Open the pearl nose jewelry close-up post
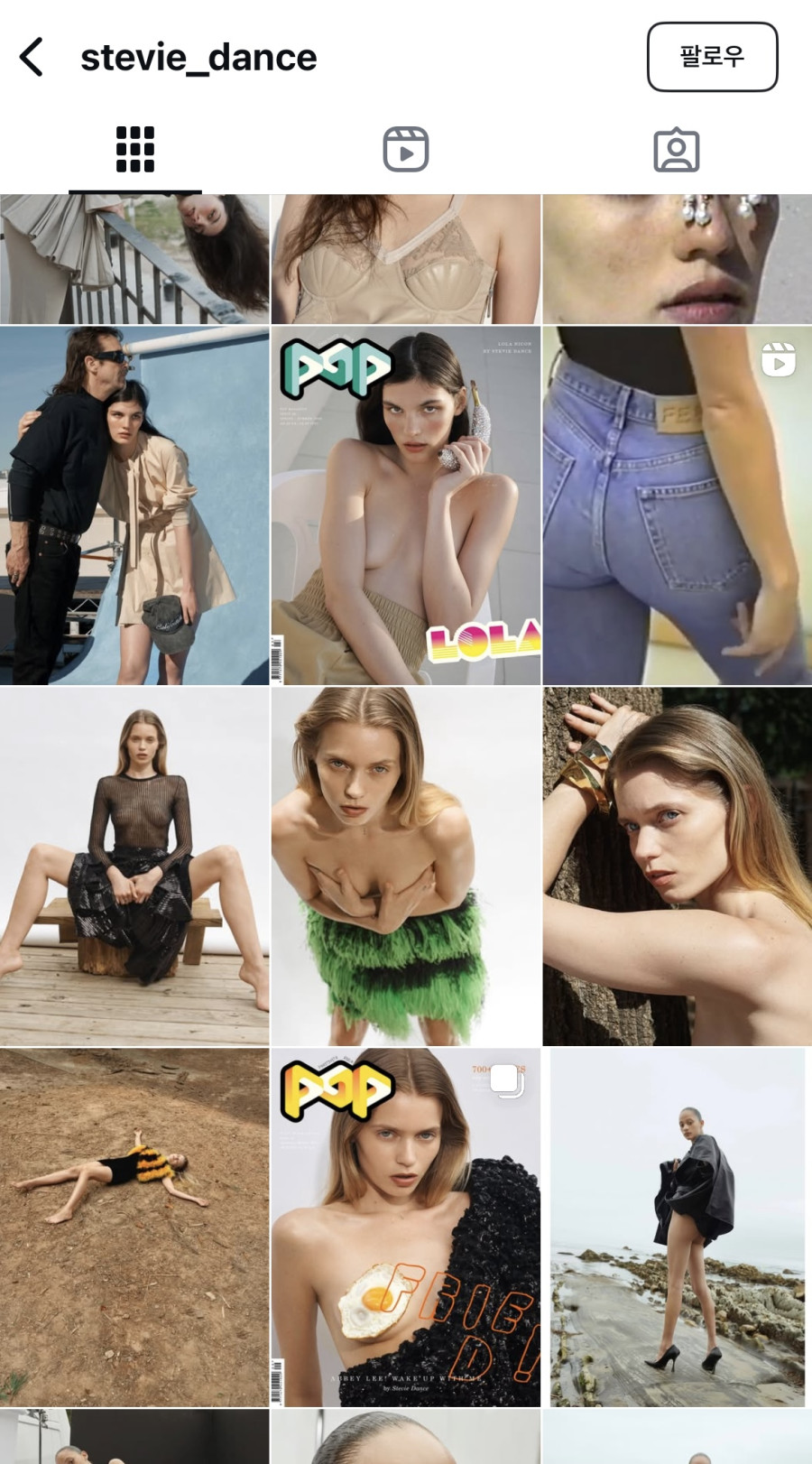 click(x=677, y=259)
